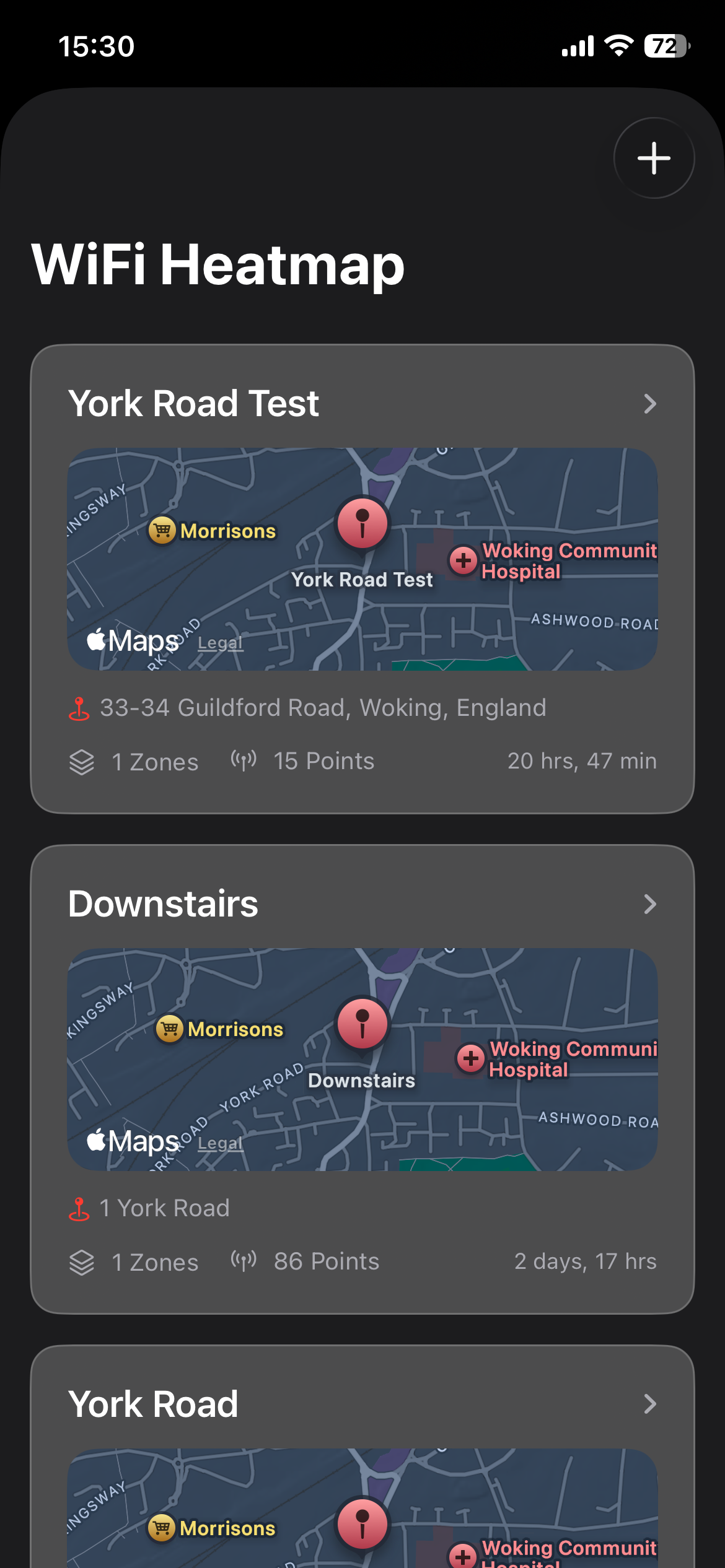Open the Legal link on the top map
Viewport: 725px width, 1568px height.
[x=220, y=642]
